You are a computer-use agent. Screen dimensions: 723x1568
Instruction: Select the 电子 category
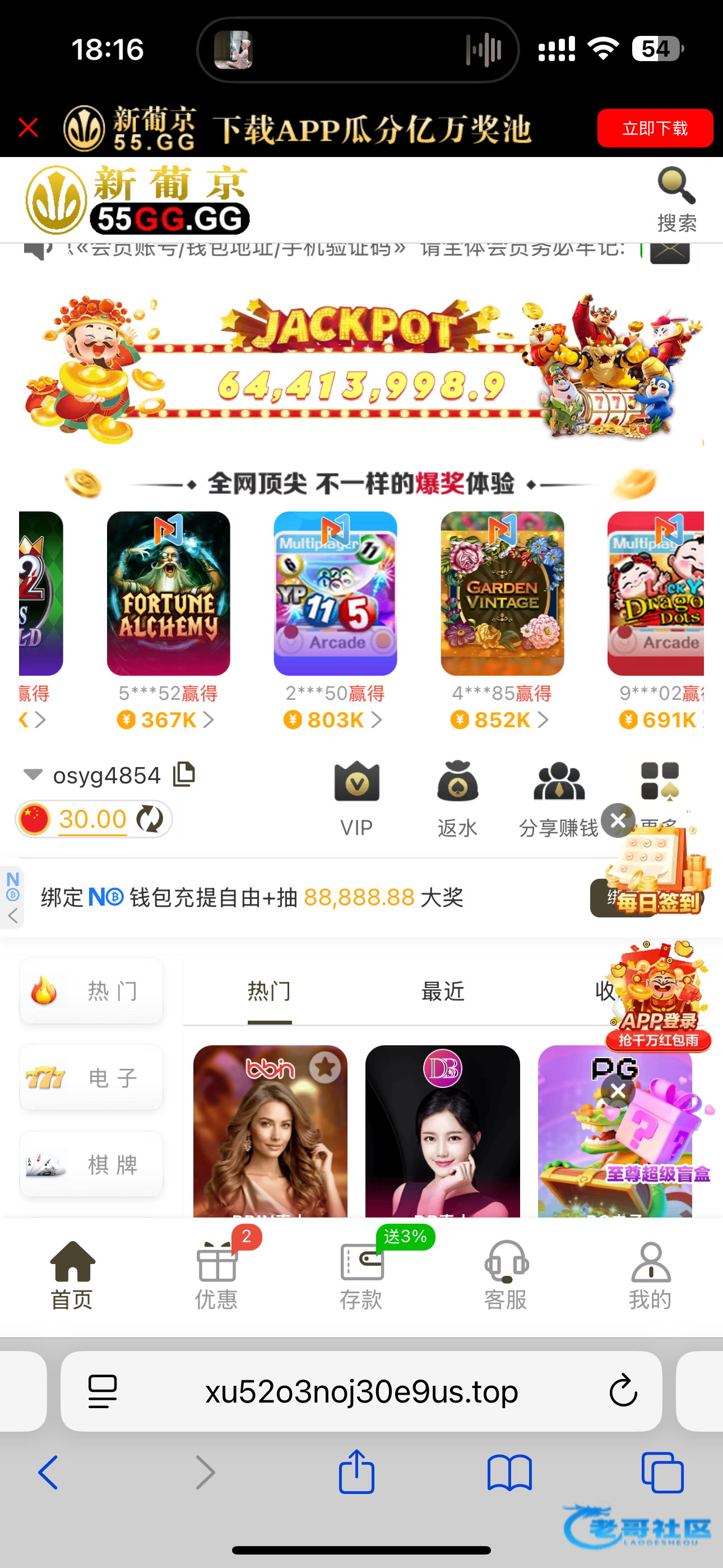[91, 1077]
